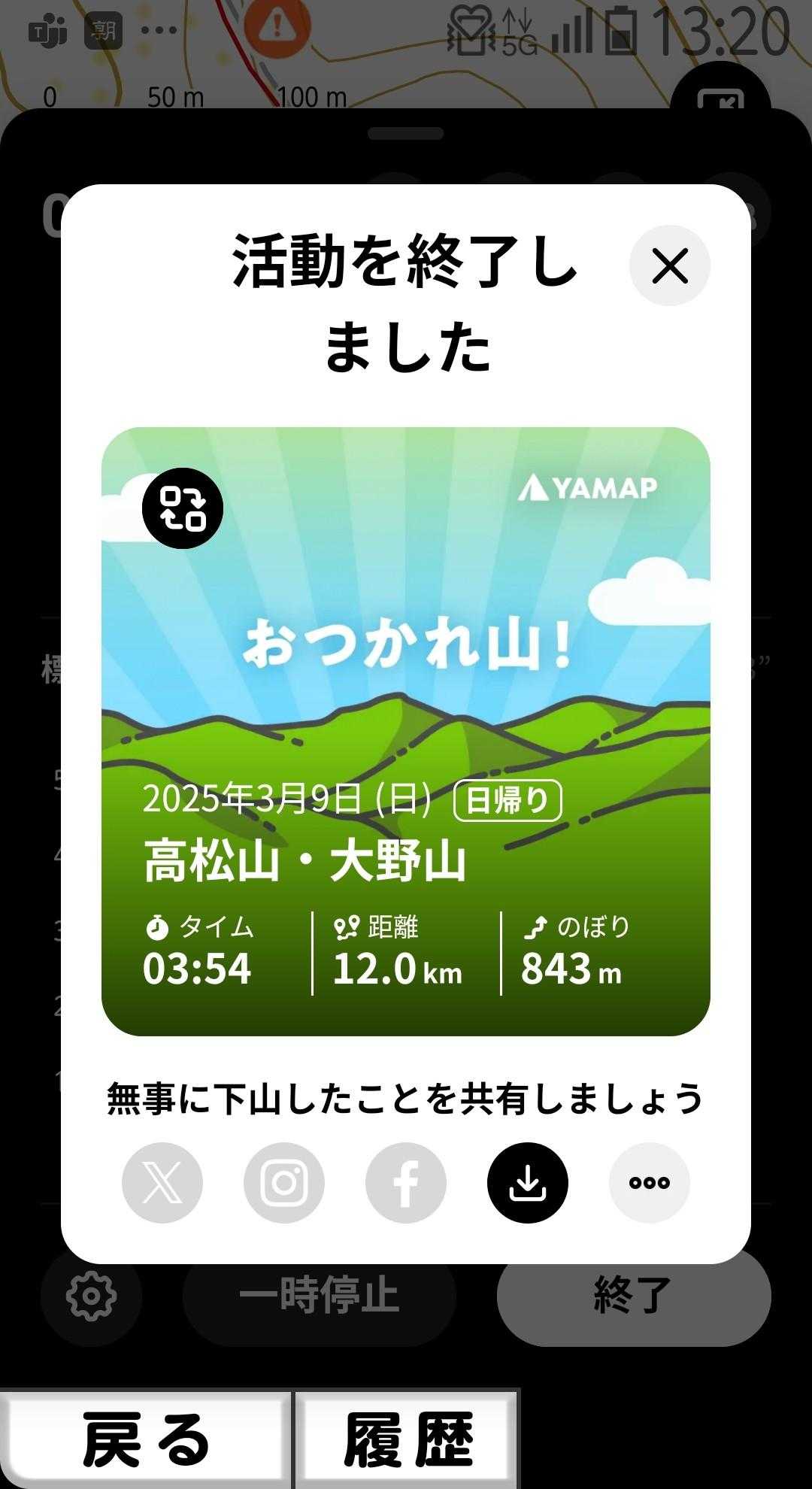Share the activity on Instagram
Viewport: 812px width, 1489px height.
click(x=284, y=1183)
